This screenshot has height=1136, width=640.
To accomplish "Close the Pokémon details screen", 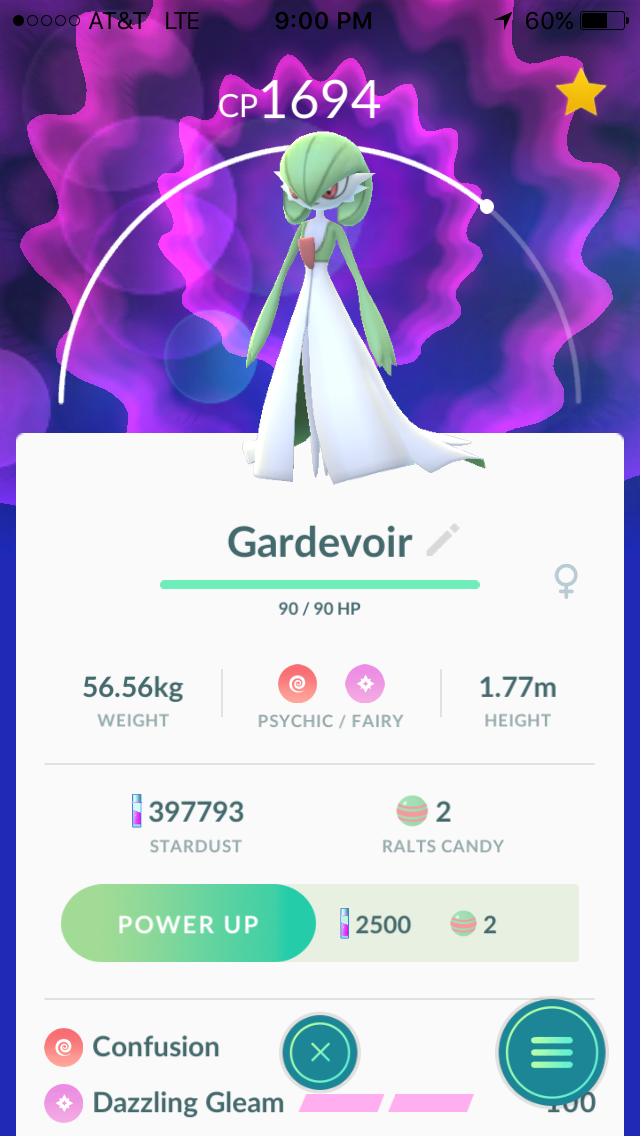I will tap(320, 1052).
